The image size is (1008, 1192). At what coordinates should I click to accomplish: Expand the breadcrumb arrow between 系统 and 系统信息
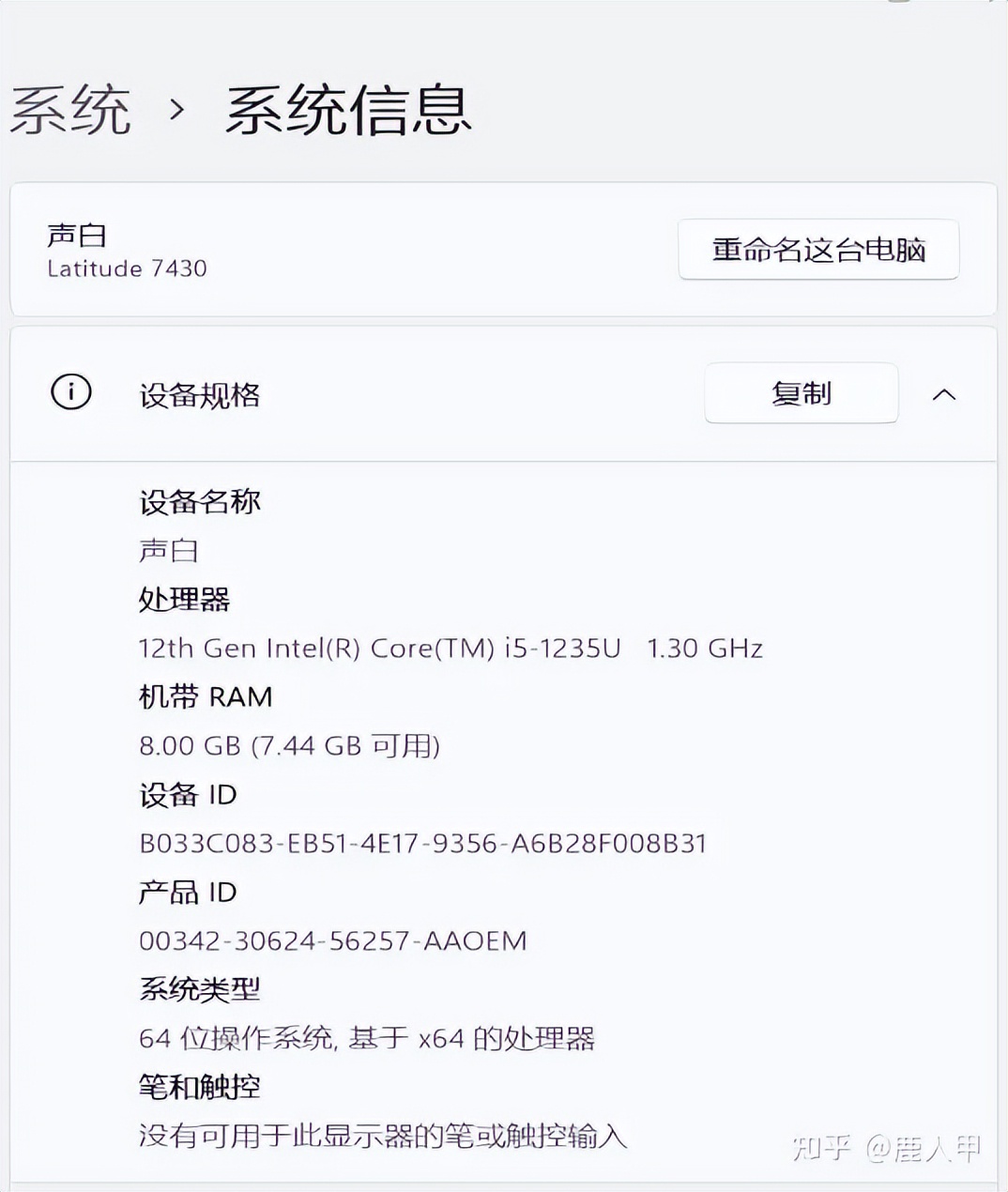pyautogui.click(x=175, y=110)
